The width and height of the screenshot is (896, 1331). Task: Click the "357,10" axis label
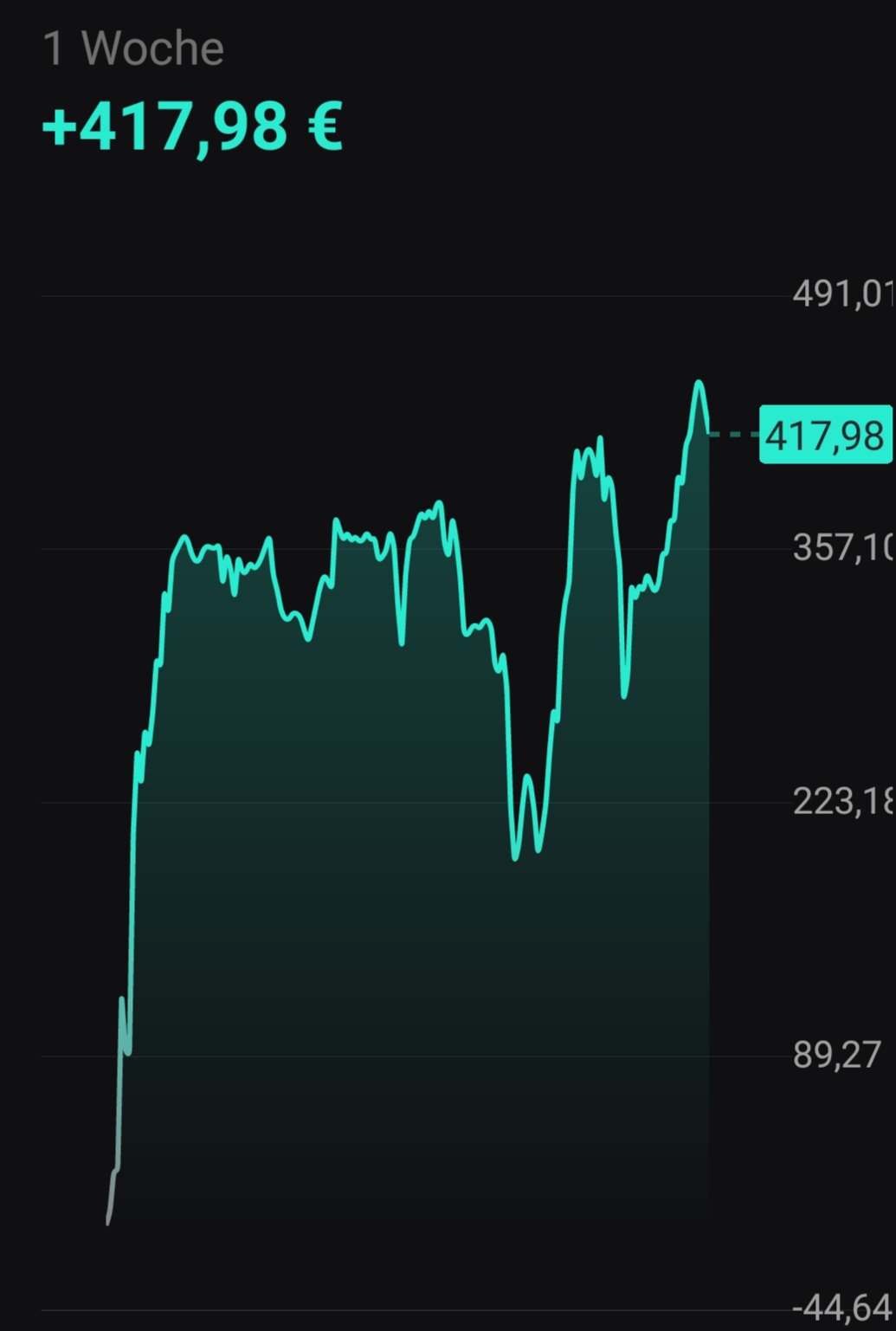840,546
